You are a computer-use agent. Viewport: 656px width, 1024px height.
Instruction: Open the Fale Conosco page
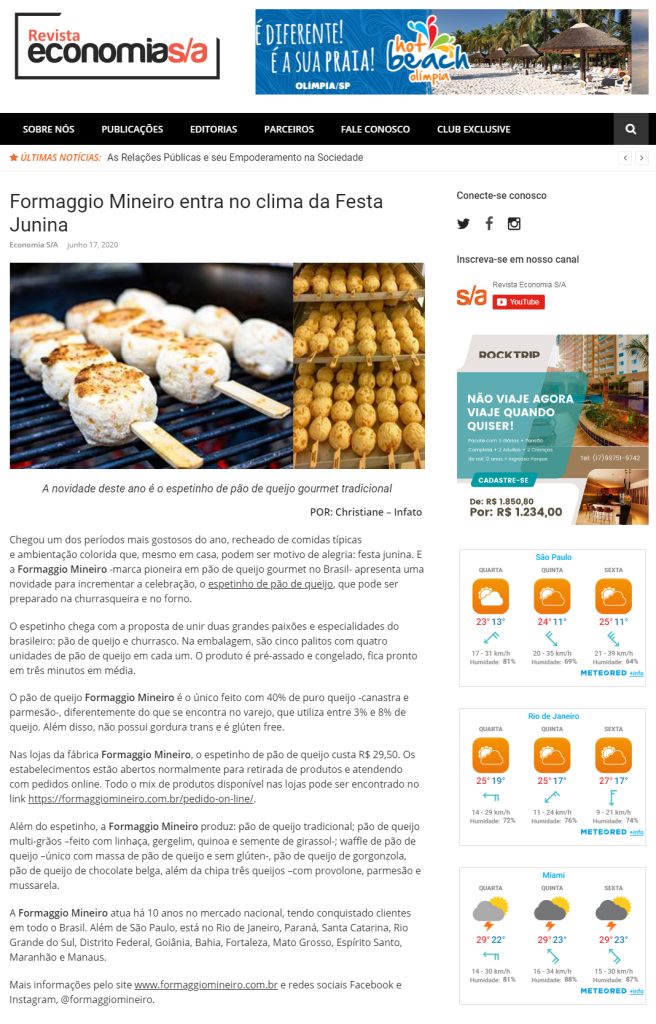375,129
